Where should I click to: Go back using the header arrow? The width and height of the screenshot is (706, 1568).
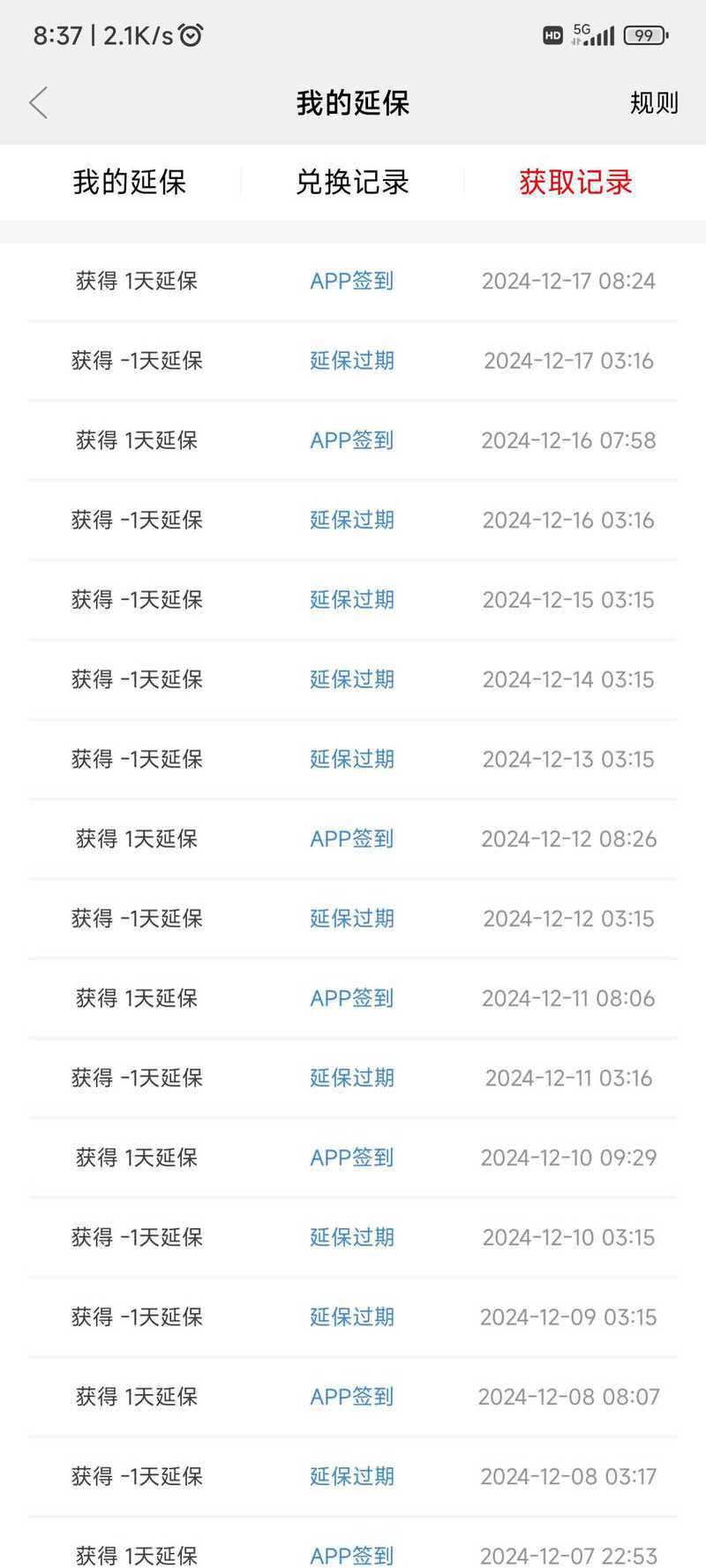coord(38,103)
